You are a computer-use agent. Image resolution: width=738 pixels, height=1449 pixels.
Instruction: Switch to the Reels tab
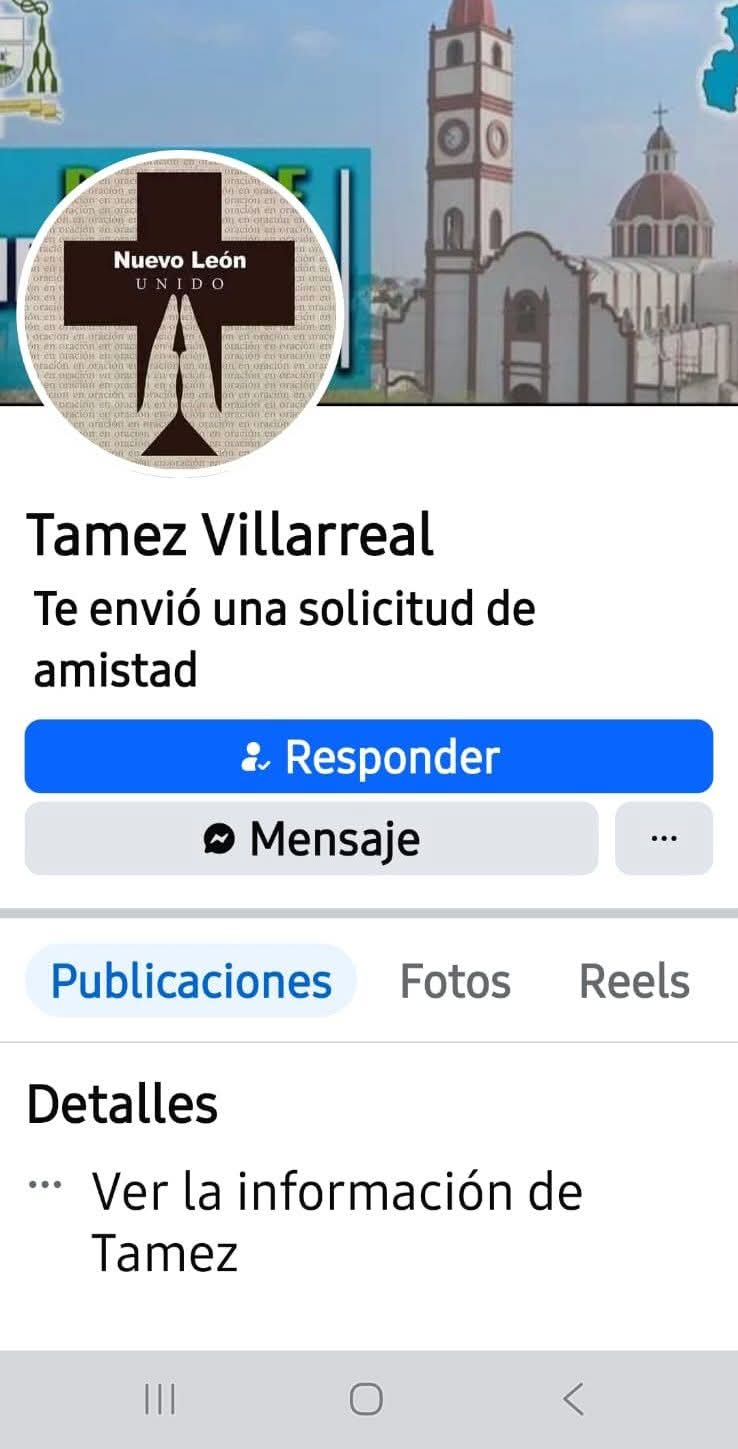pyautogui.click(x=634, y=981)
